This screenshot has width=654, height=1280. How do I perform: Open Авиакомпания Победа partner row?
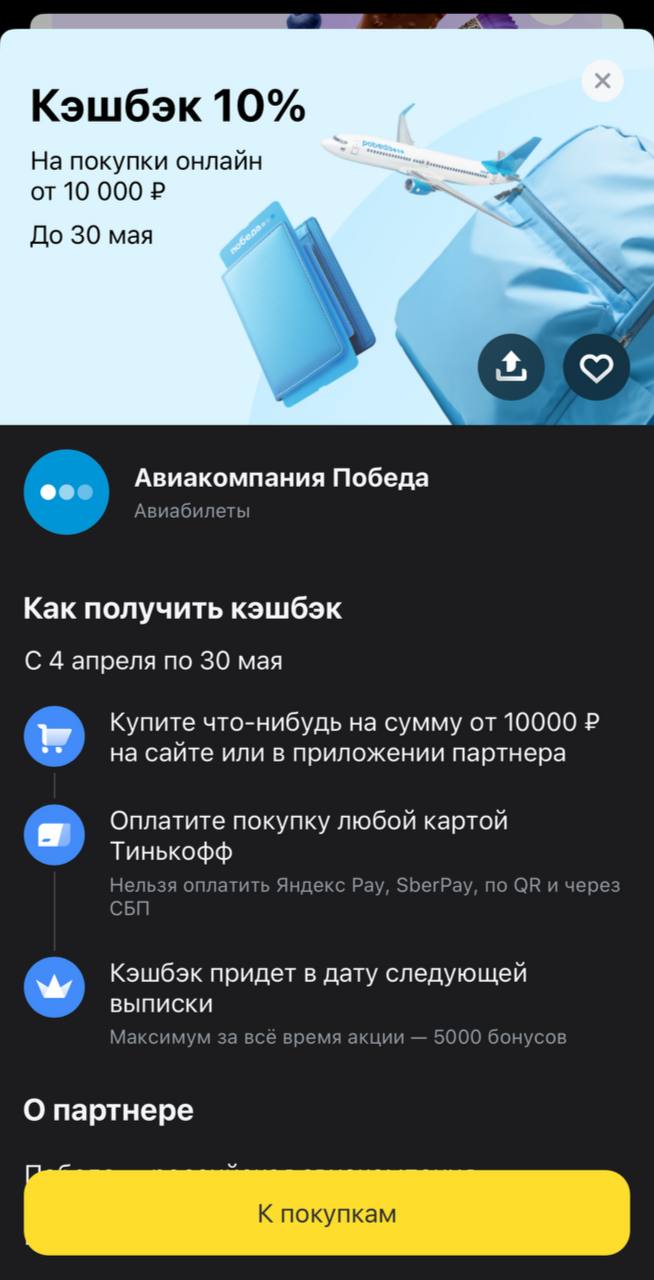[281, 492]
